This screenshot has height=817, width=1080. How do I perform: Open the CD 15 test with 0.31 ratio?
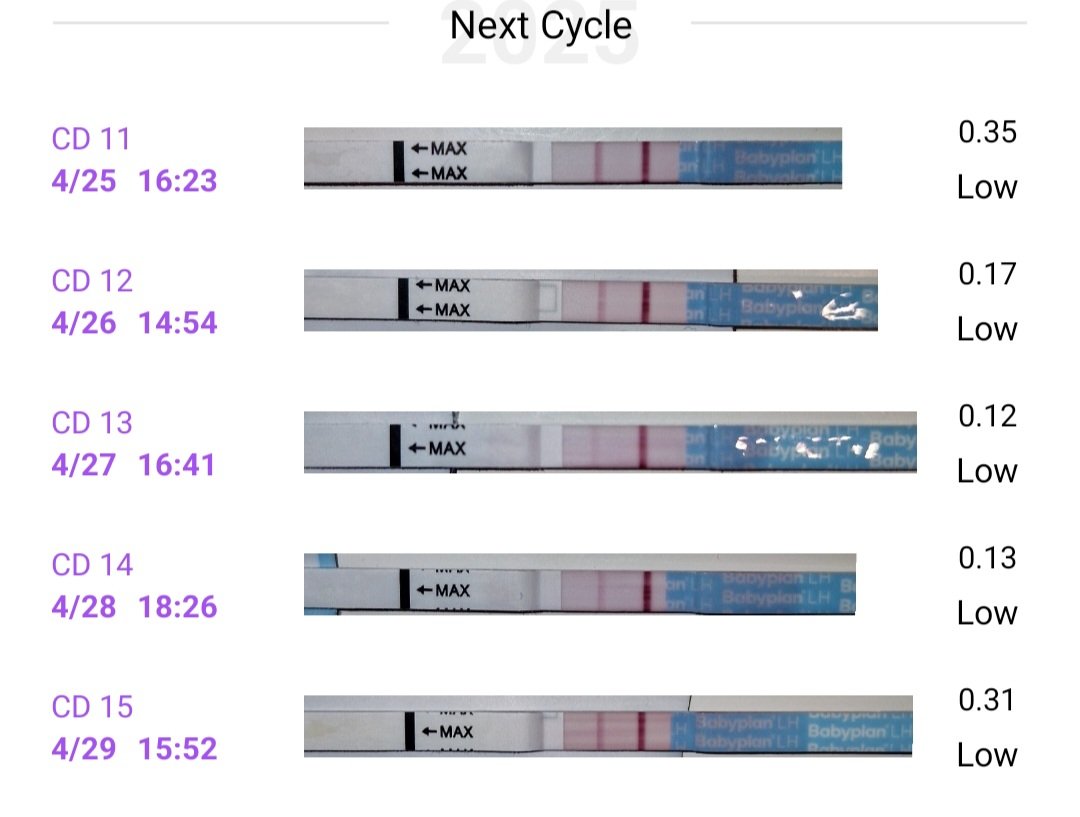coord(608,727)
